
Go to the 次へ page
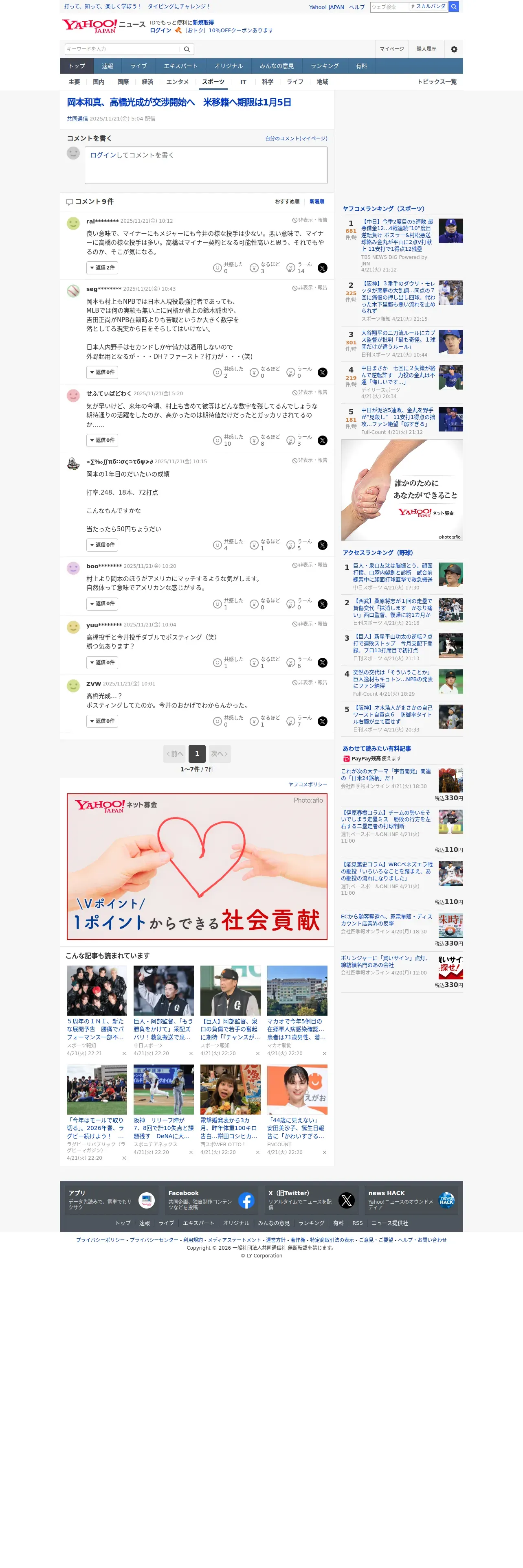[220, 753]
